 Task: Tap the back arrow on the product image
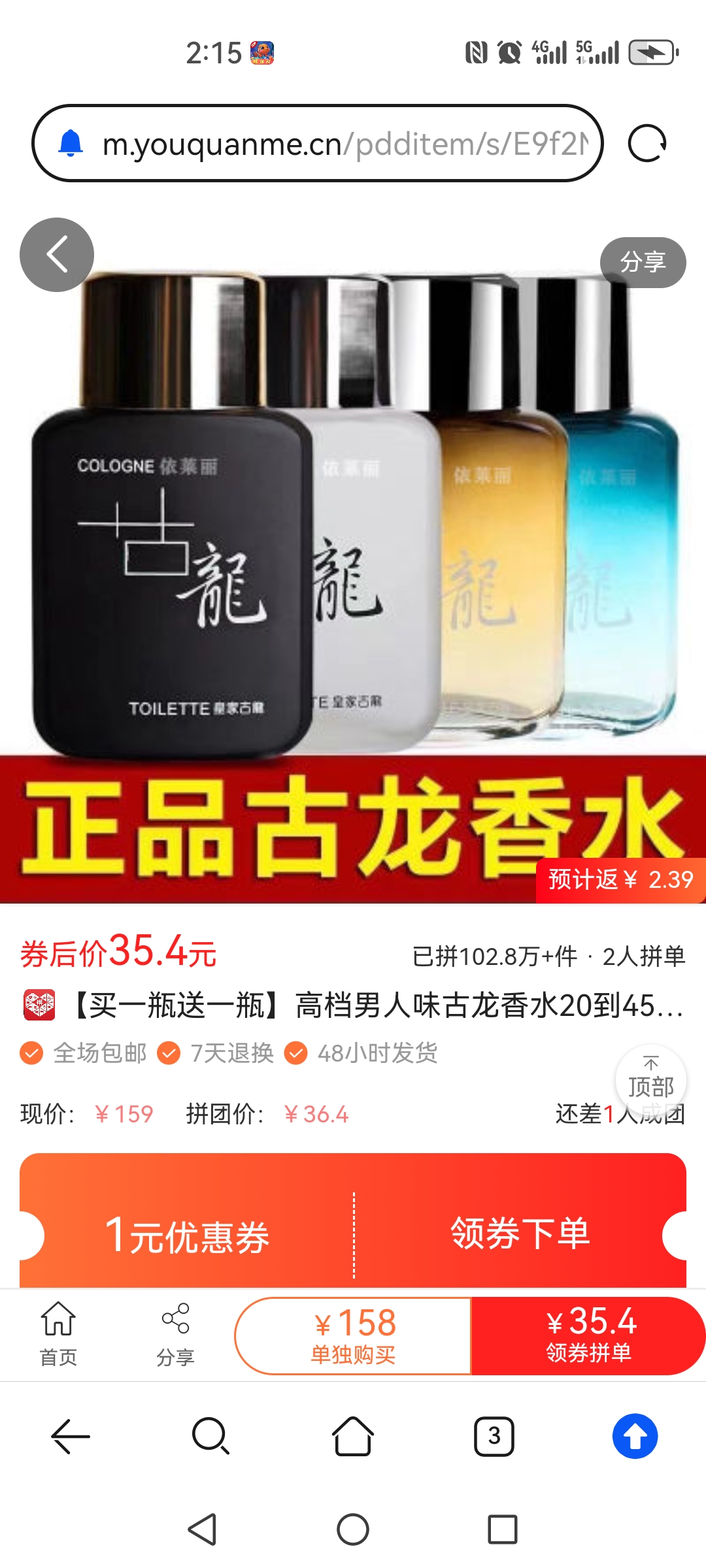57,255
